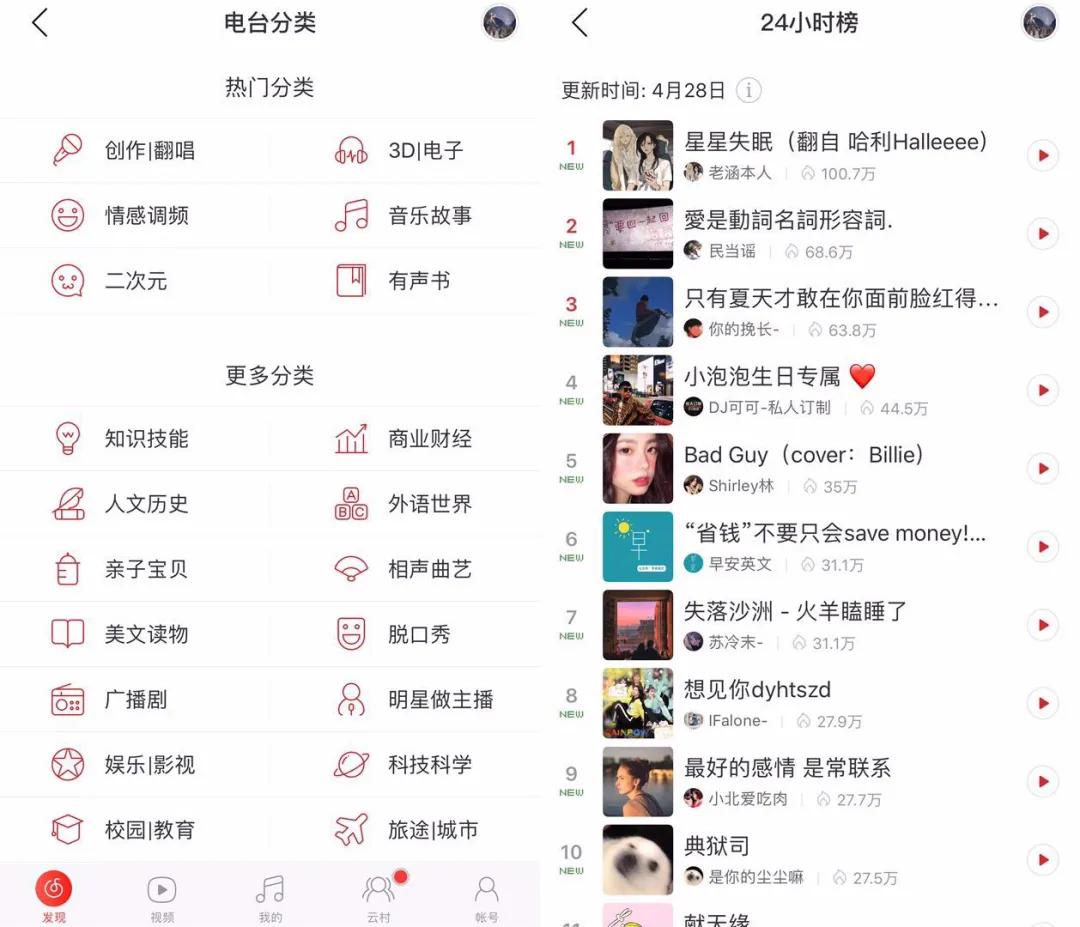Open the profile avatar on 24小时榜 page
This screenshot has height=927, width=1080.
click(x=1039, y=22)
